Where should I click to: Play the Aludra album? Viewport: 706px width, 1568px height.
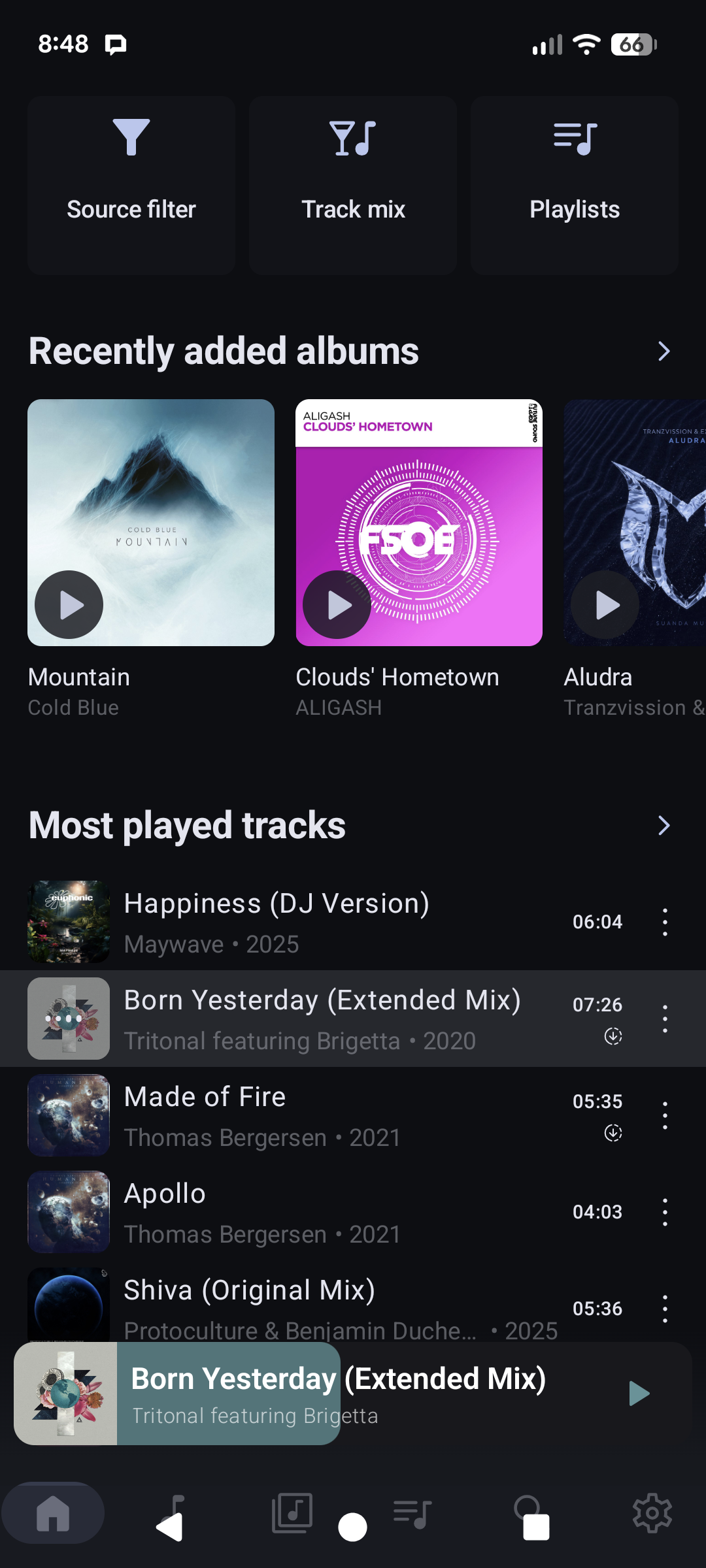(x=605, y=605)
